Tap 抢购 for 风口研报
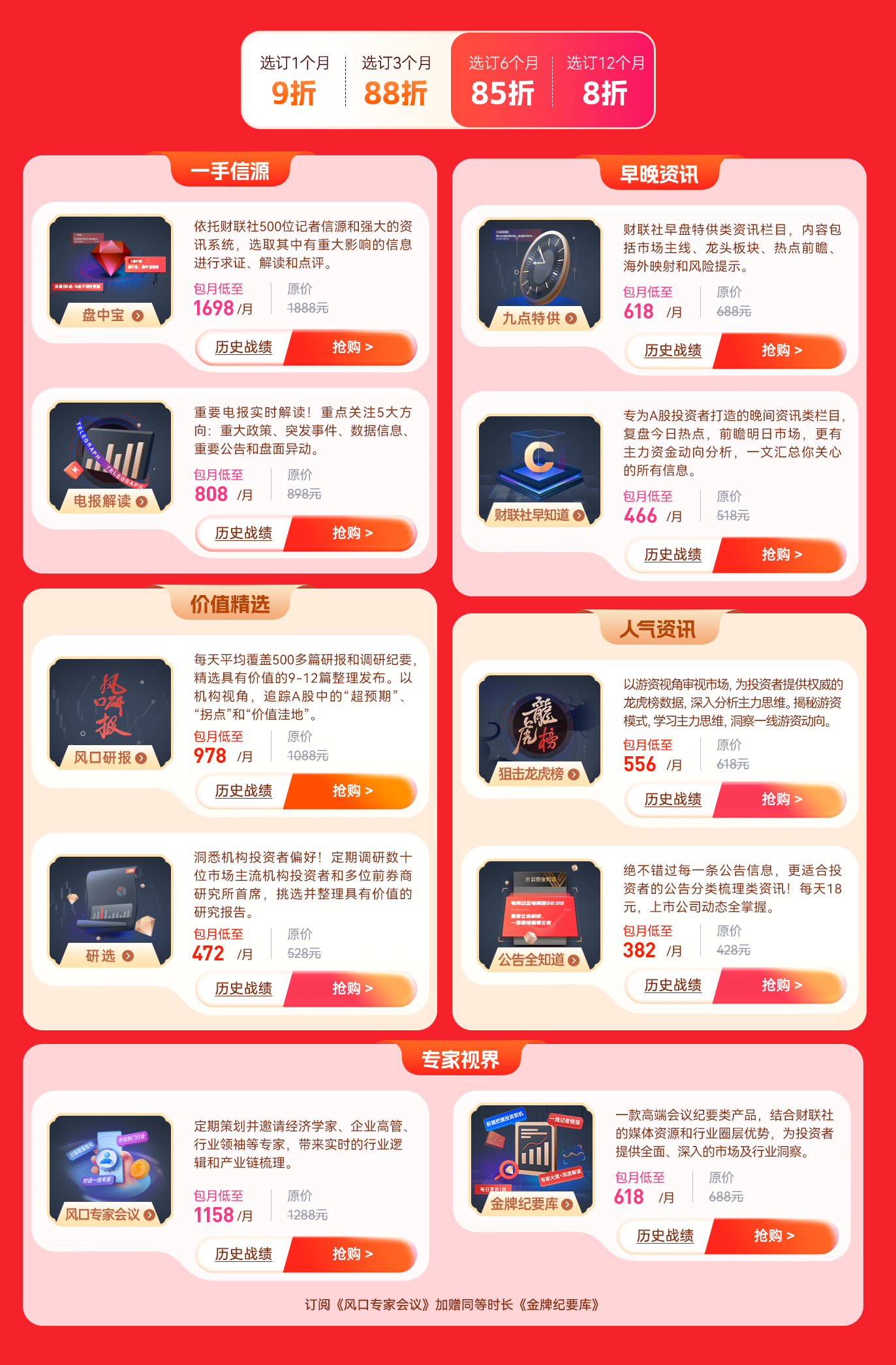This screenshot has width=896, height=1365. click(352, 791)
